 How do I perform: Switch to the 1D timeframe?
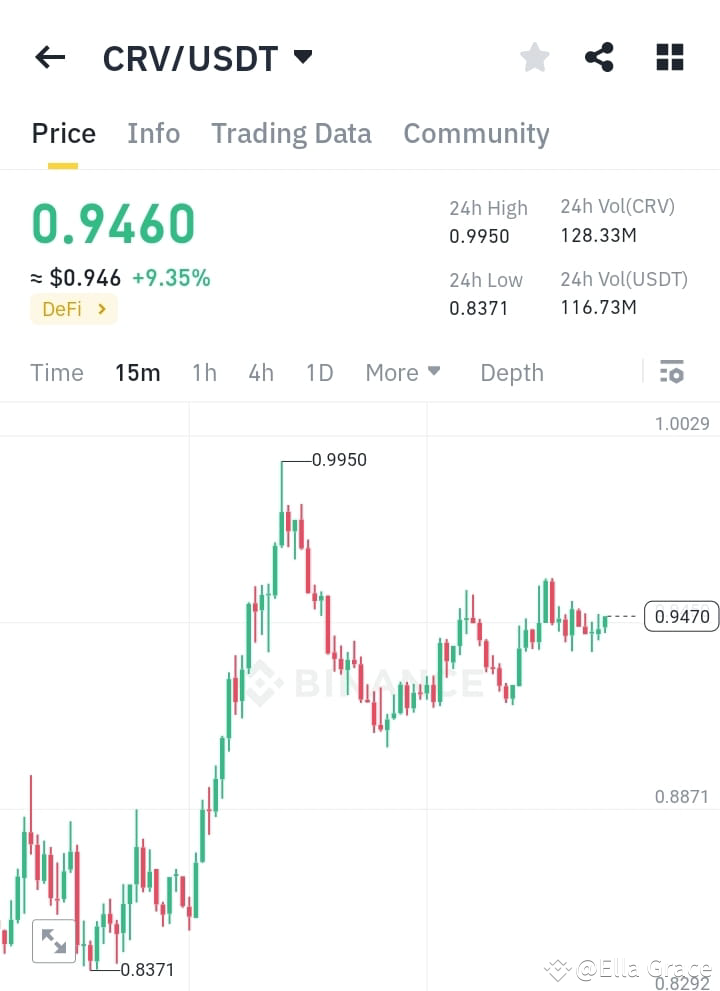(320, 372)
